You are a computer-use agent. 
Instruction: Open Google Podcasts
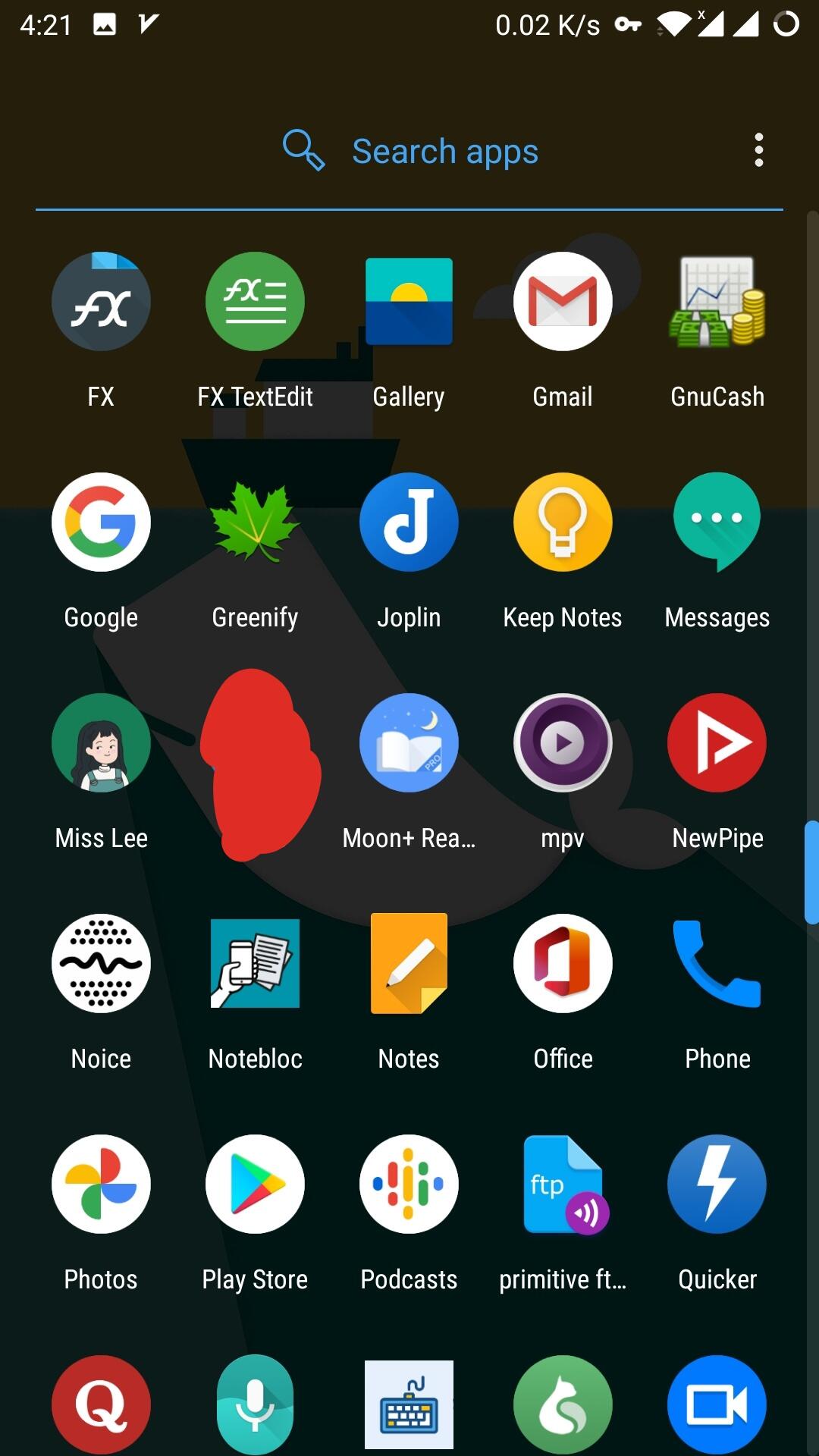[409, 1185]
